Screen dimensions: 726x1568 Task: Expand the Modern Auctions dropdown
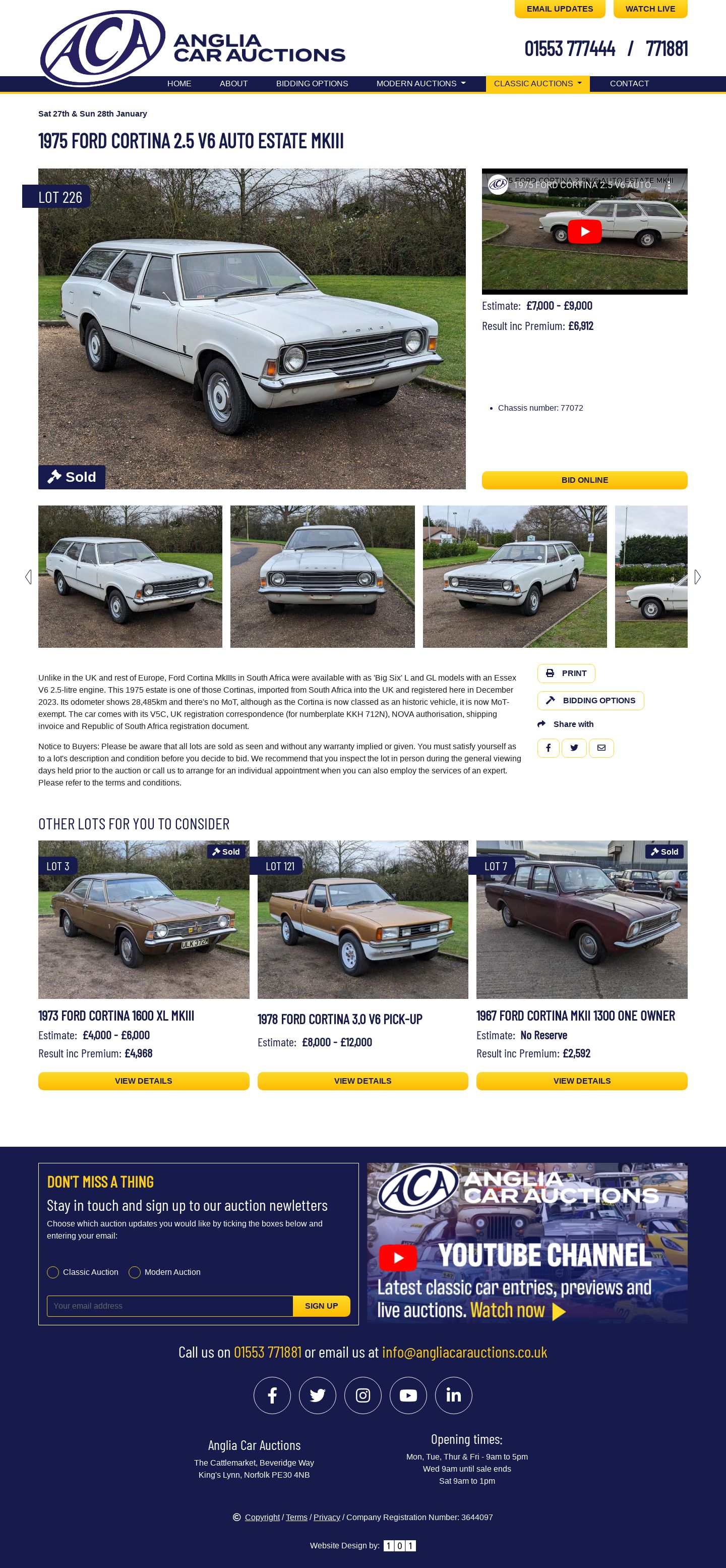tap(421, 83)
